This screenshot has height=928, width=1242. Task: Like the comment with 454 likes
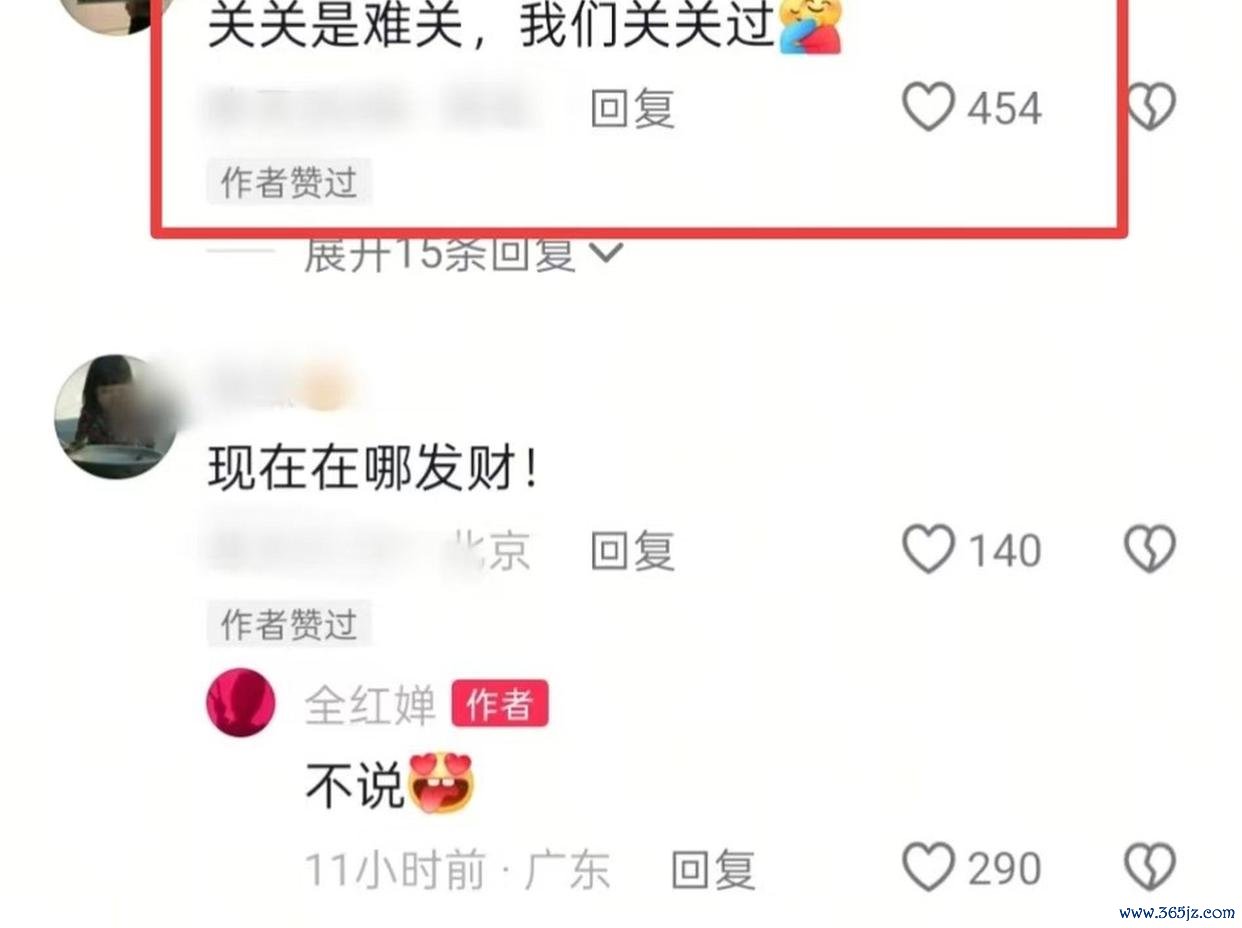click(929, 107)
